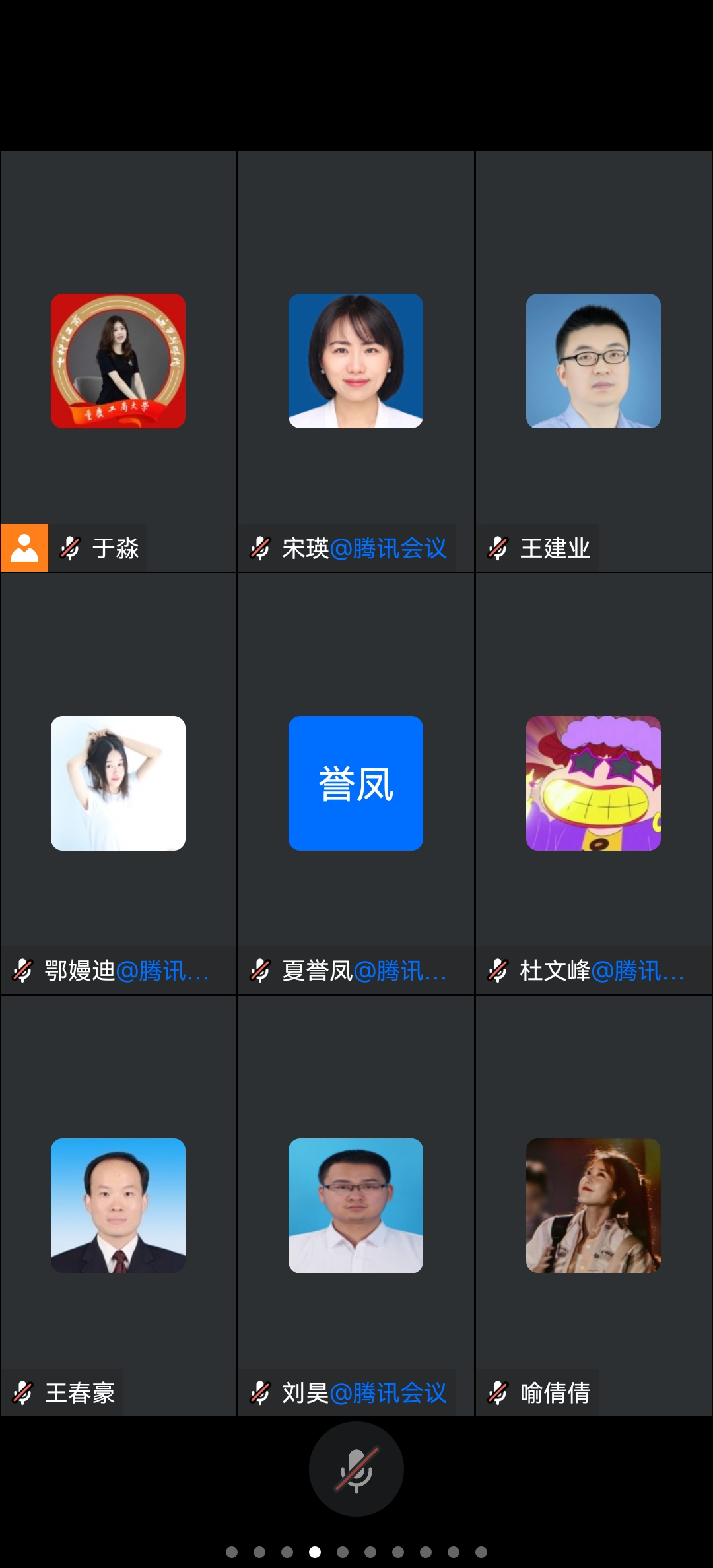This screenshot has width=713, height=1568.
Task: Open participant tile 杜文峰
Action: coord(594,783)
